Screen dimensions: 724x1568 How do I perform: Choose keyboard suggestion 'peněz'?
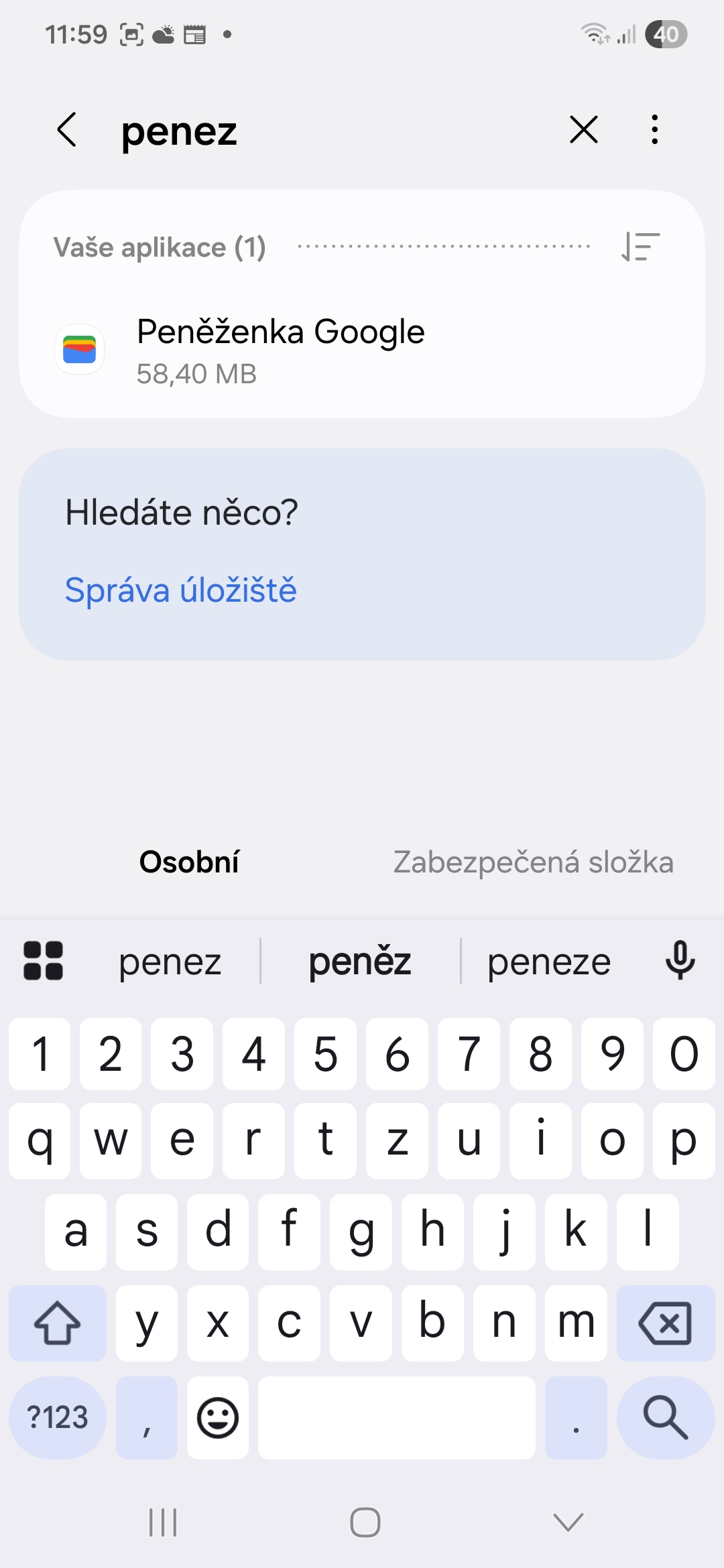pyautogui.click(x=360, y=962)
